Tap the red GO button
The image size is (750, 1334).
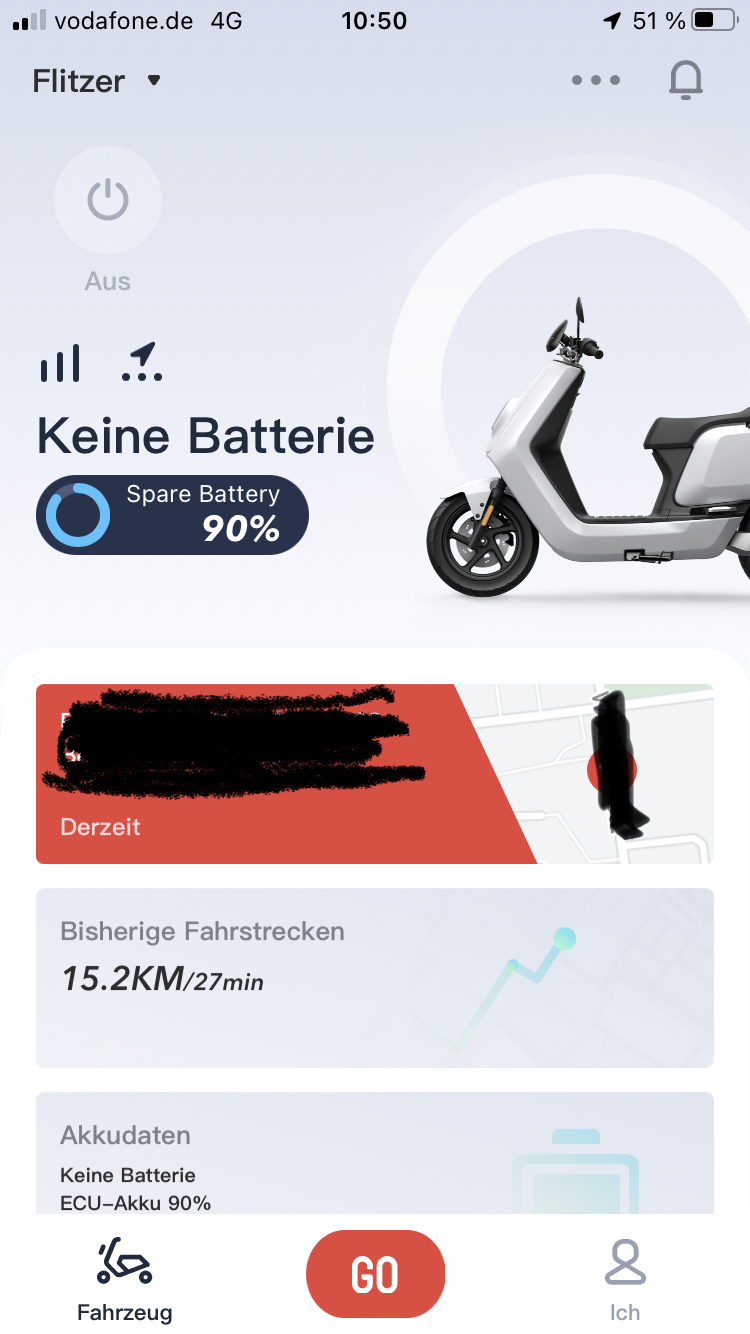375,1274
